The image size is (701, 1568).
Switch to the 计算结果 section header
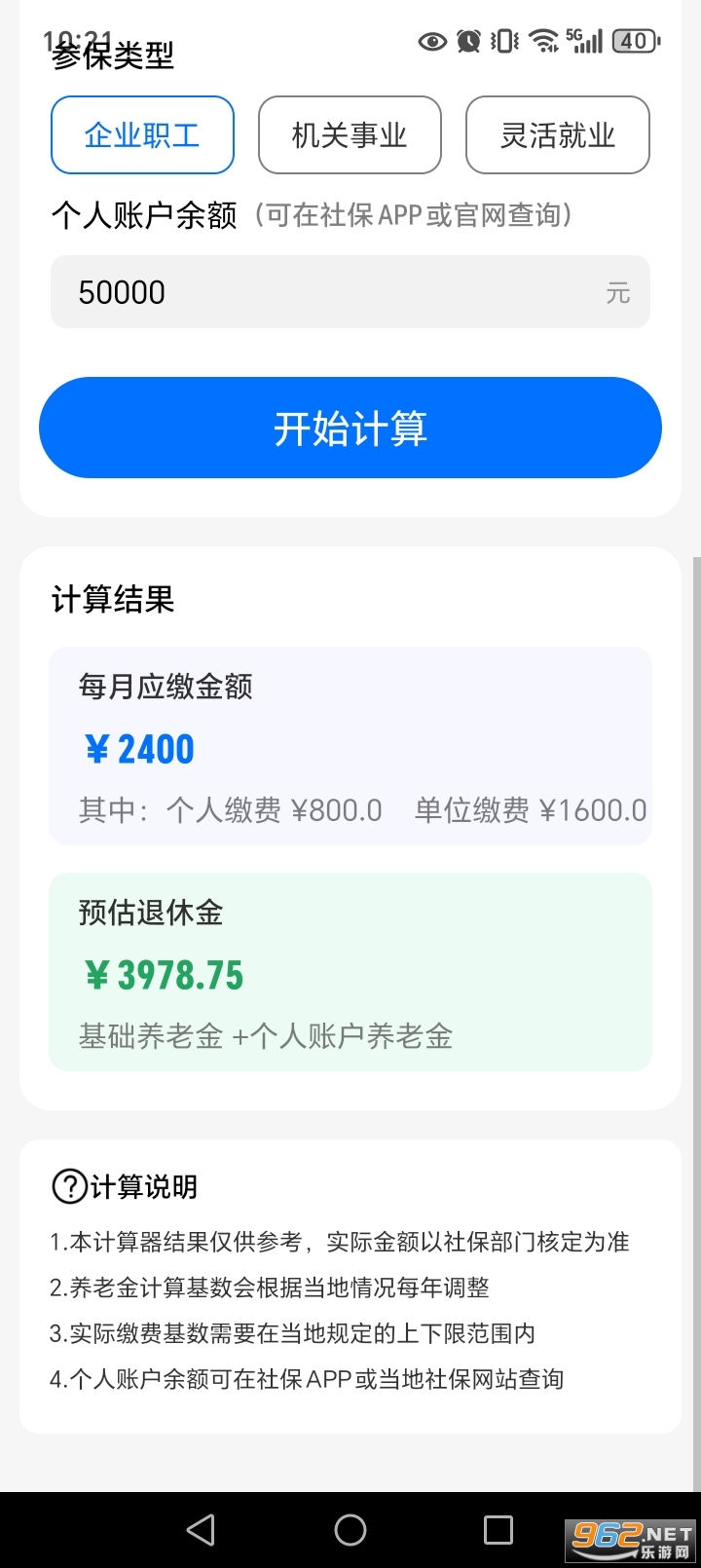tap(113, 600)
